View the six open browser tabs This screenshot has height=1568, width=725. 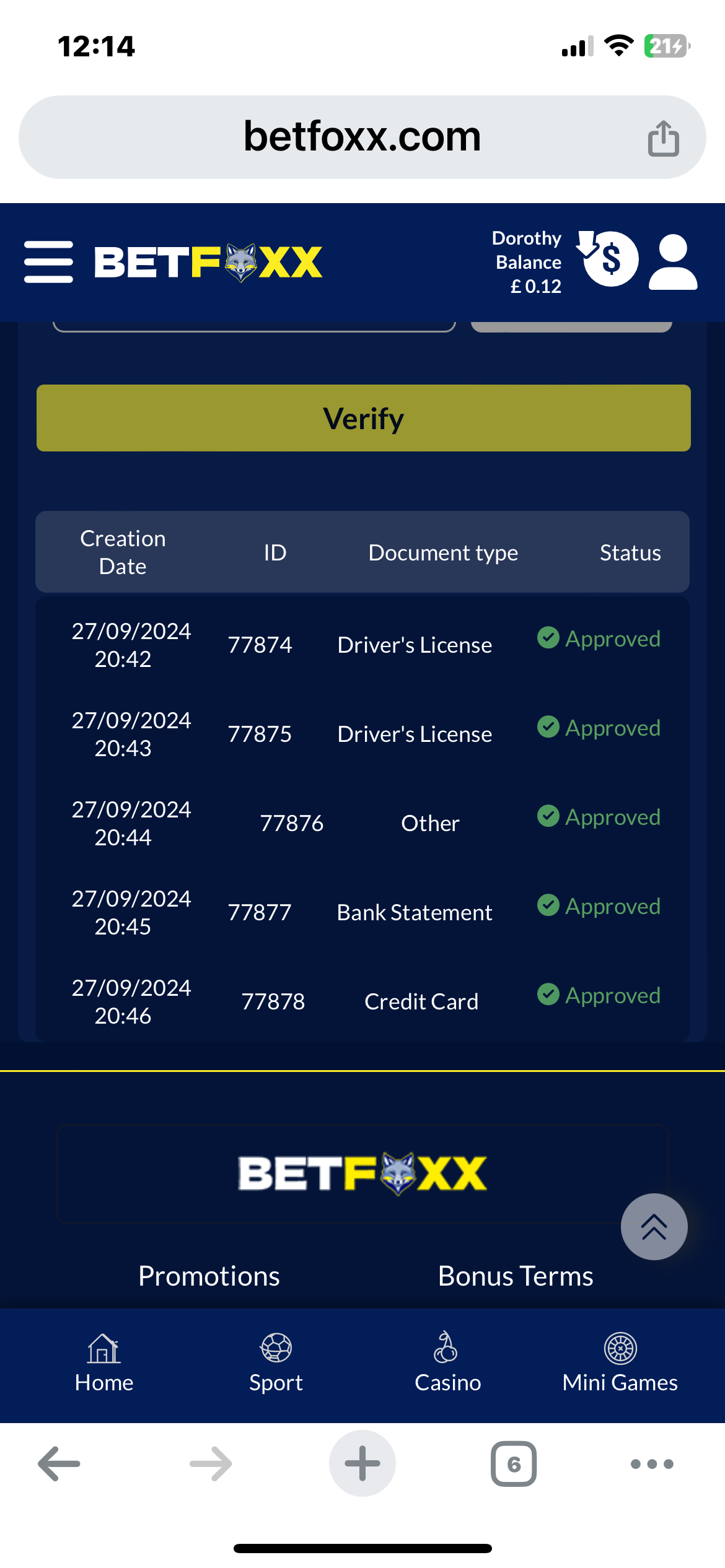click(514, 1464)
